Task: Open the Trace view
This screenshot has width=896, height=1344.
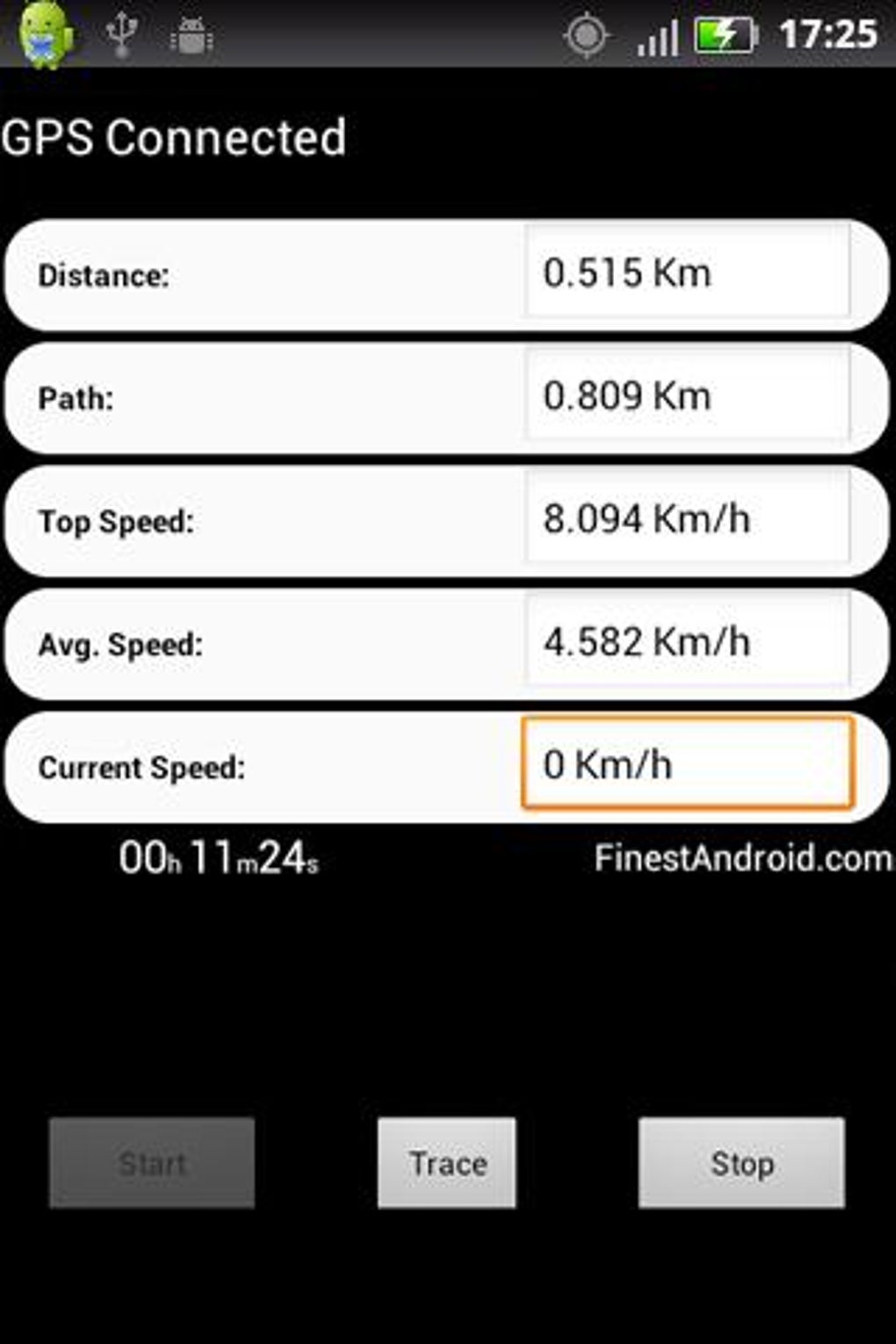Action: pos(447,1163)
